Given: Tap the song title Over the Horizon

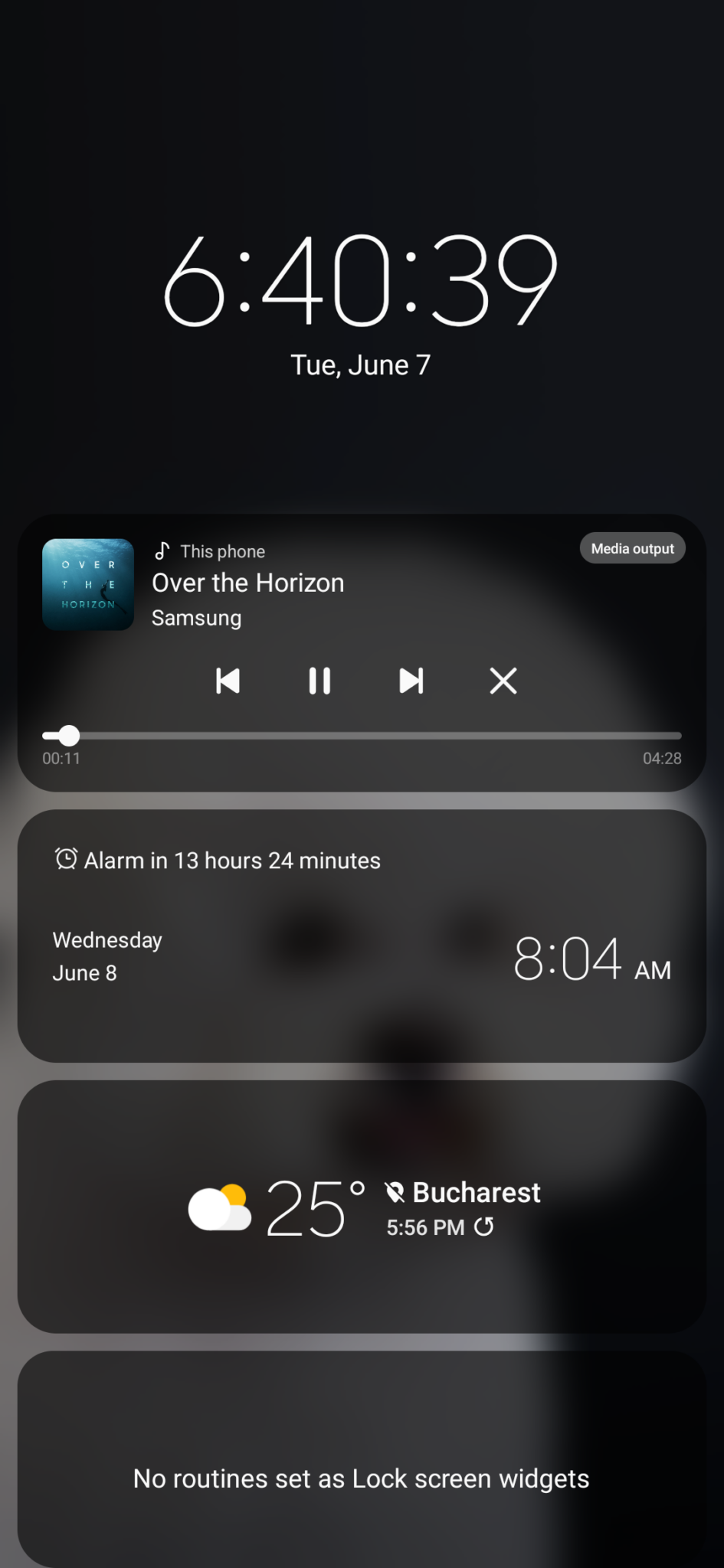Looking at the screenshot, I should [247, 583].
